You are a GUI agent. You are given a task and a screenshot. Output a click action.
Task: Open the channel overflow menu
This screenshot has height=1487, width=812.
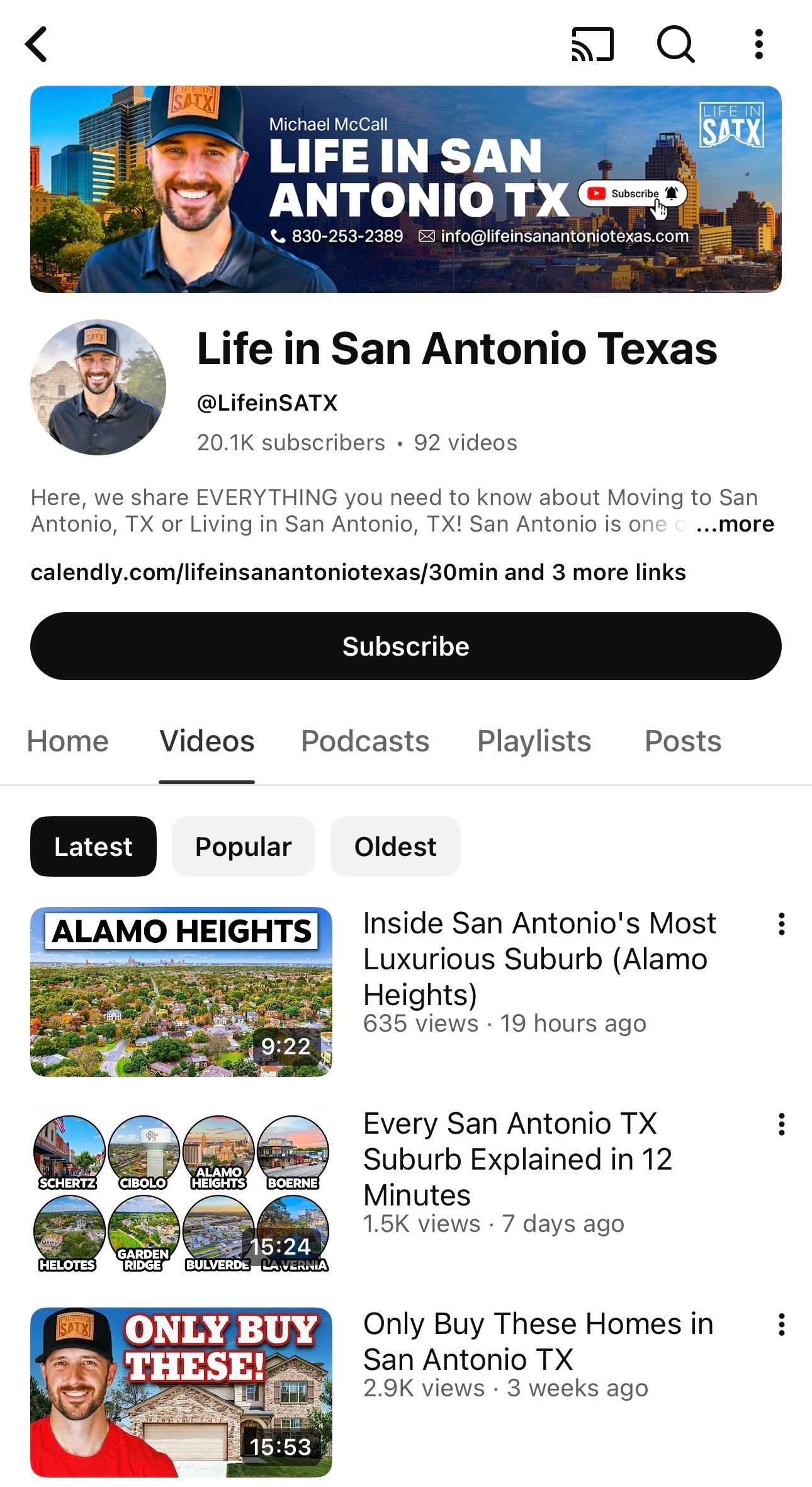click(x=759, y=44)
